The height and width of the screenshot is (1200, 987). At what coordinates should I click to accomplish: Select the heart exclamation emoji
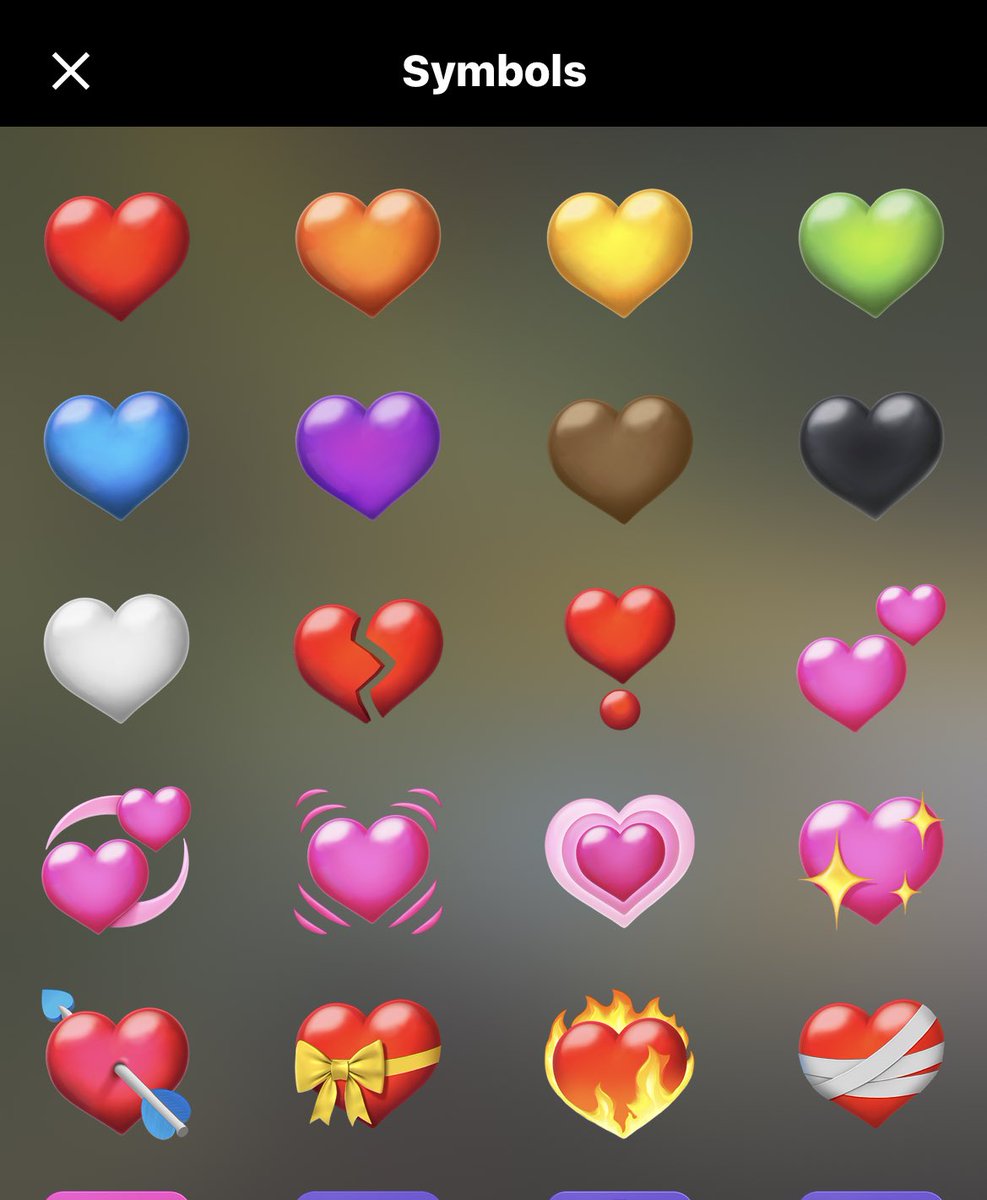point(620,655)
